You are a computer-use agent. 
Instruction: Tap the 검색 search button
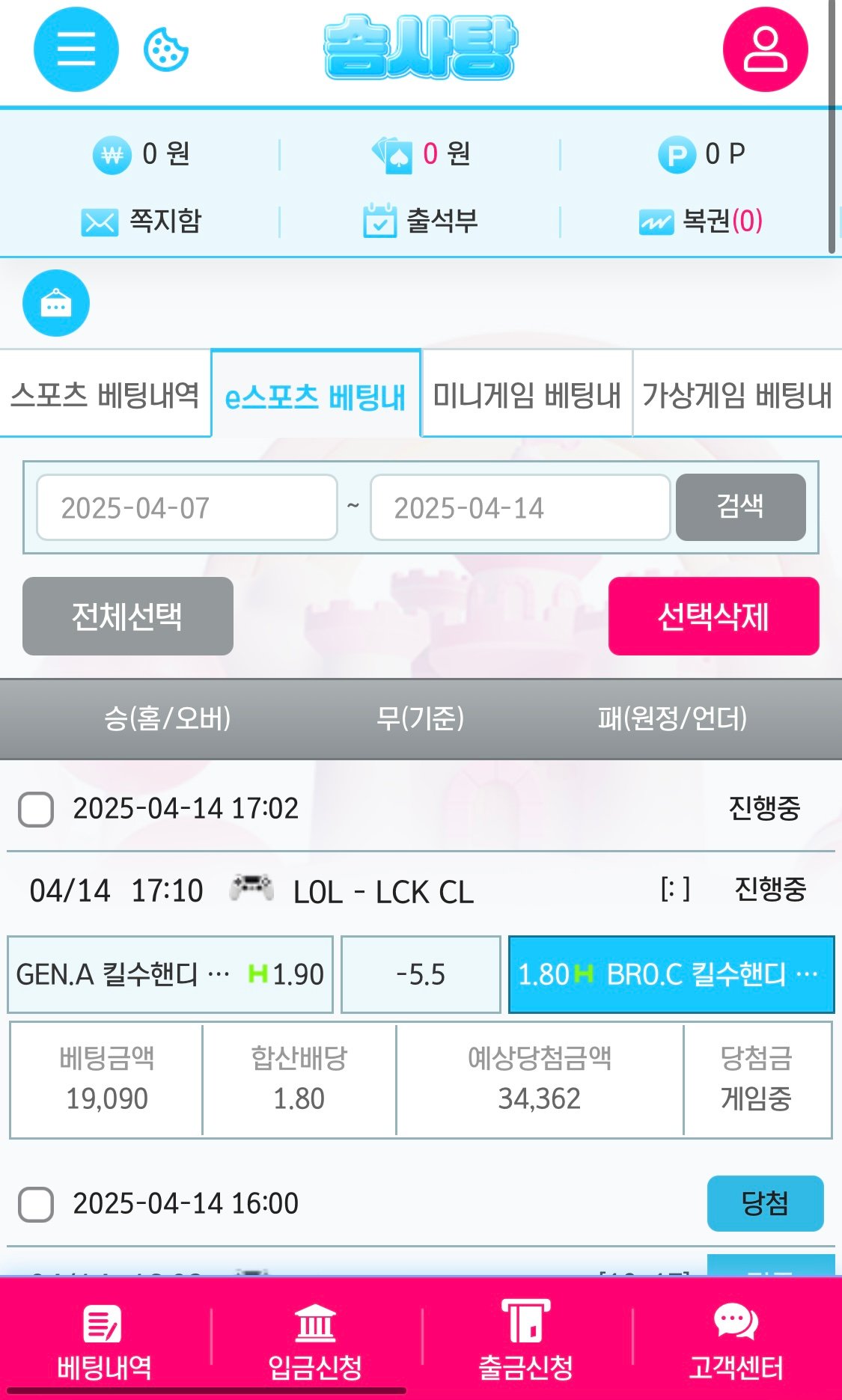point(740,507)
